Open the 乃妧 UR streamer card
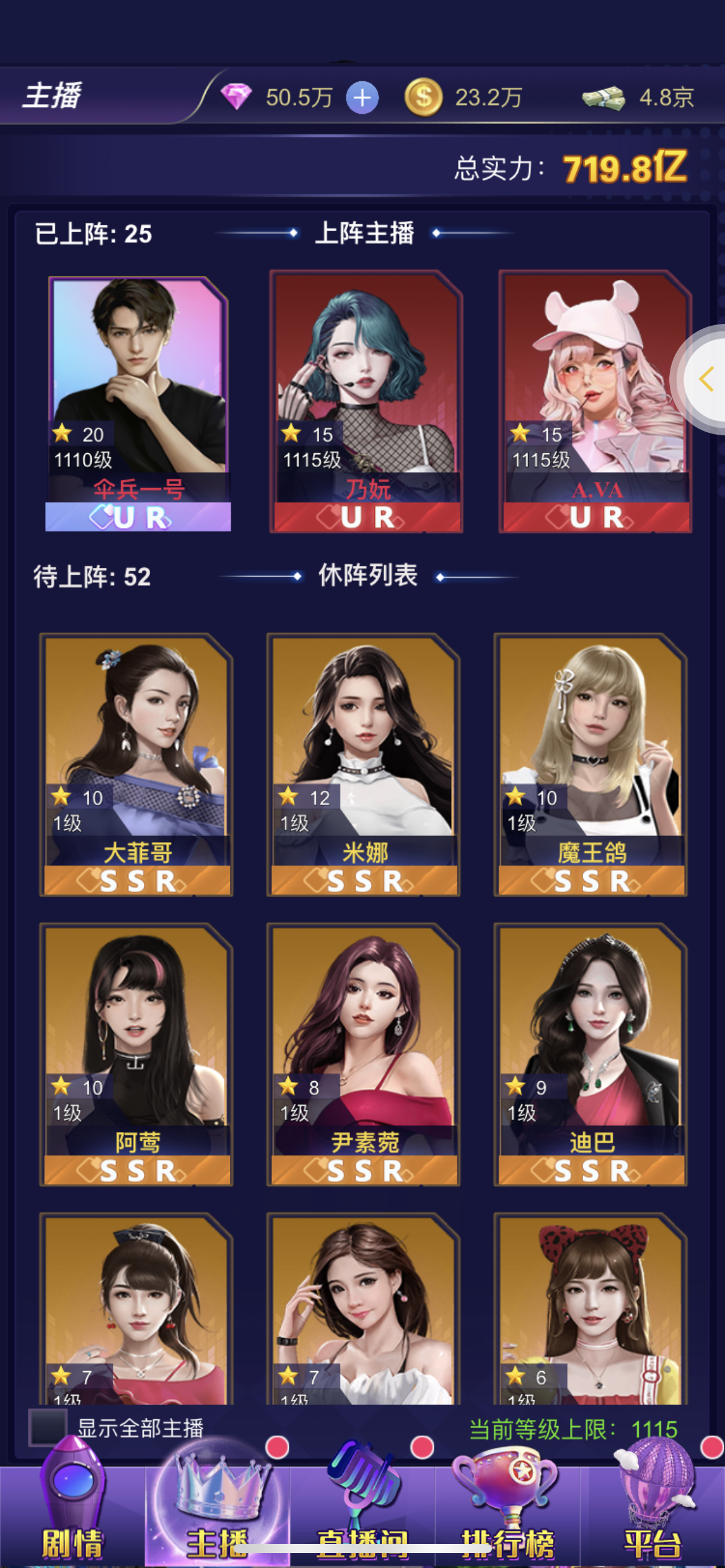725x1568 pixels. coord(367,401)
